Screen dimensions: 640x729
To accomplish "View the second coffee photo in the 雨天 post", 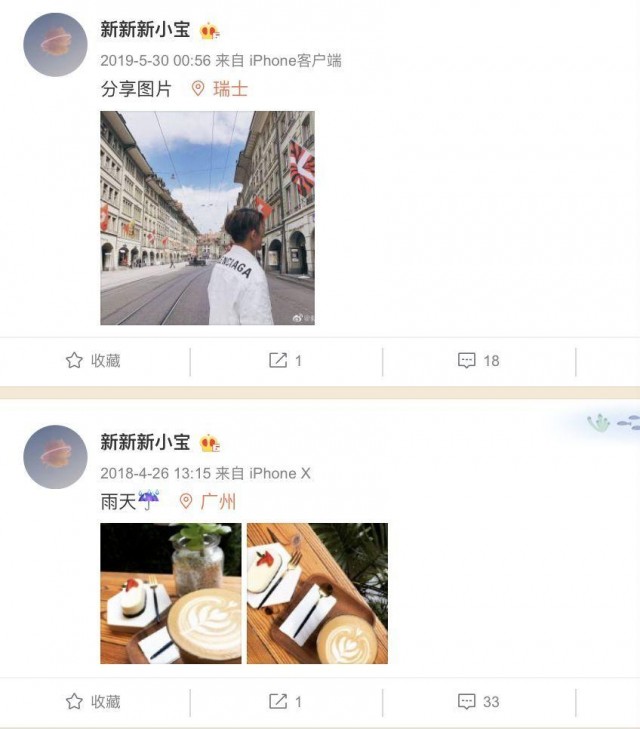I will pyautogui.click(x=317, y=594).
